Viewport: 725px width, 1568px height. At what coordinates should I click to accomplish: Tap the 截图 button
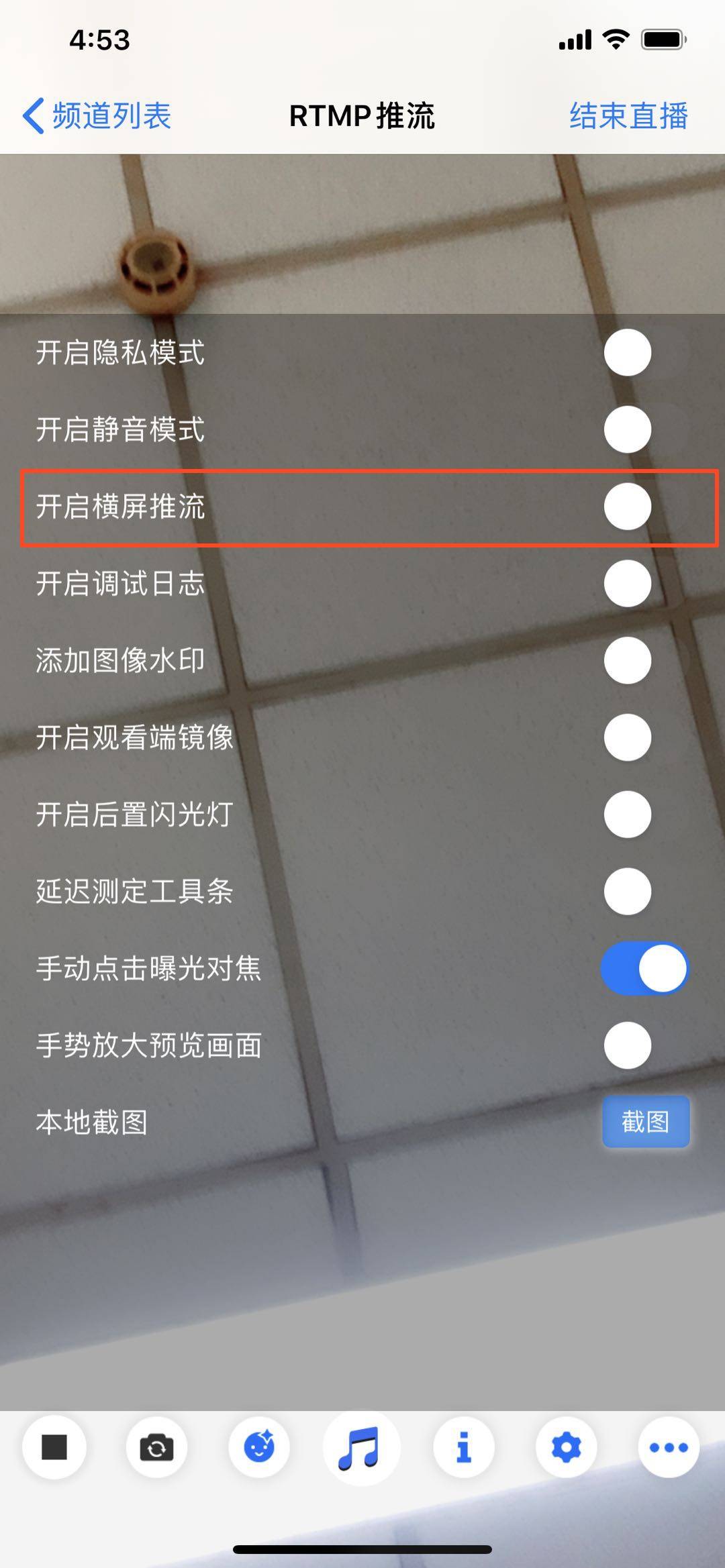(x=645, y=1122)
